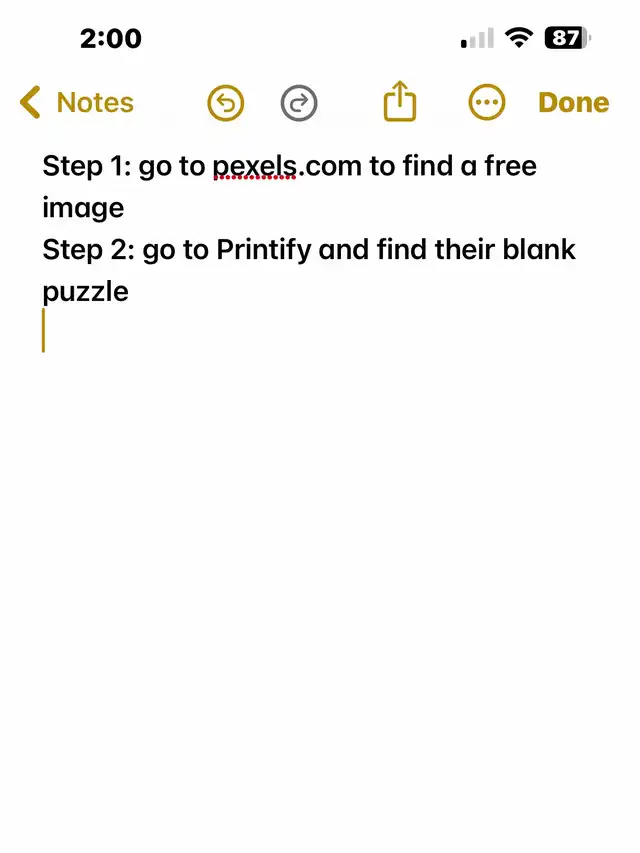The image size is (640, 853).
Task: Tap Done to finish editing
Action: [573, 103]
